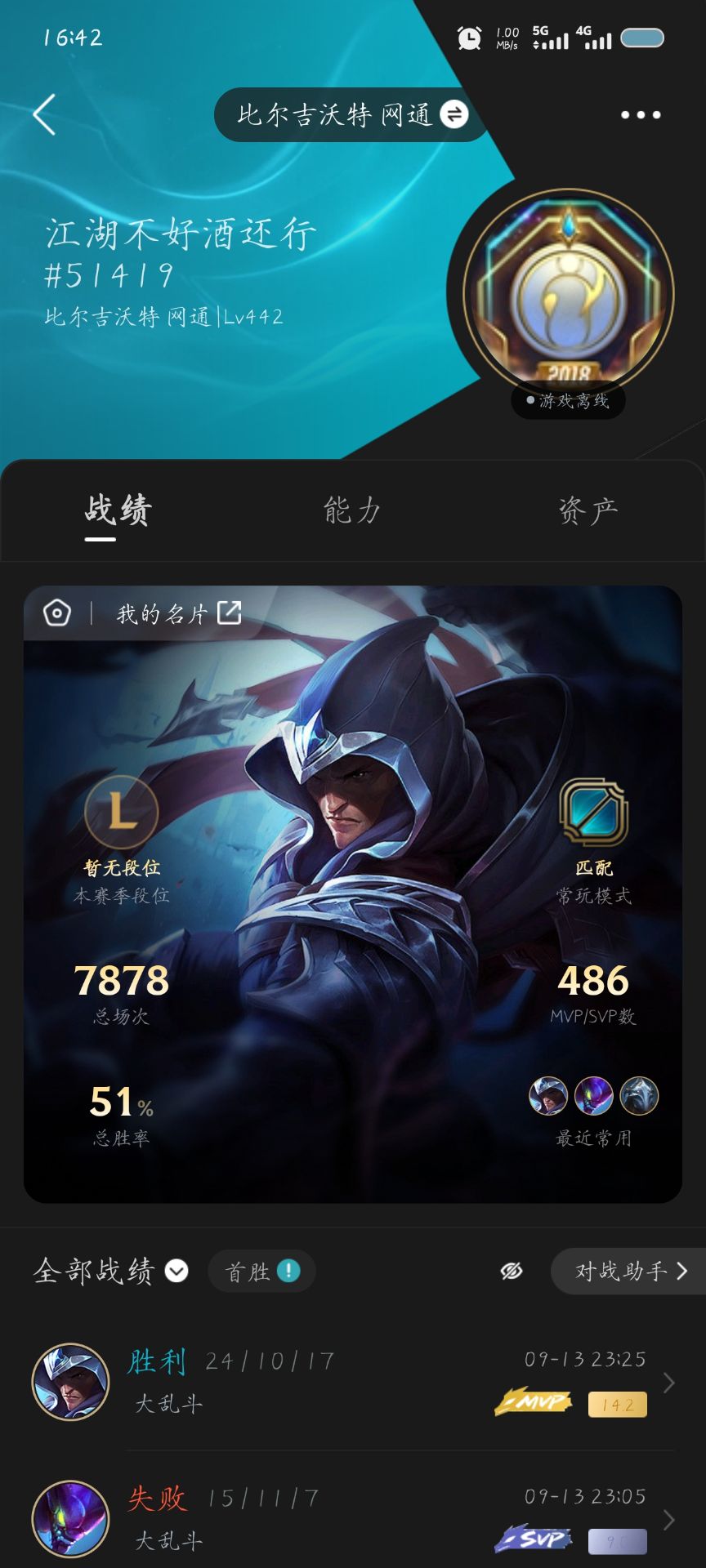Go back using the top-left arrow

coord(44,114)
